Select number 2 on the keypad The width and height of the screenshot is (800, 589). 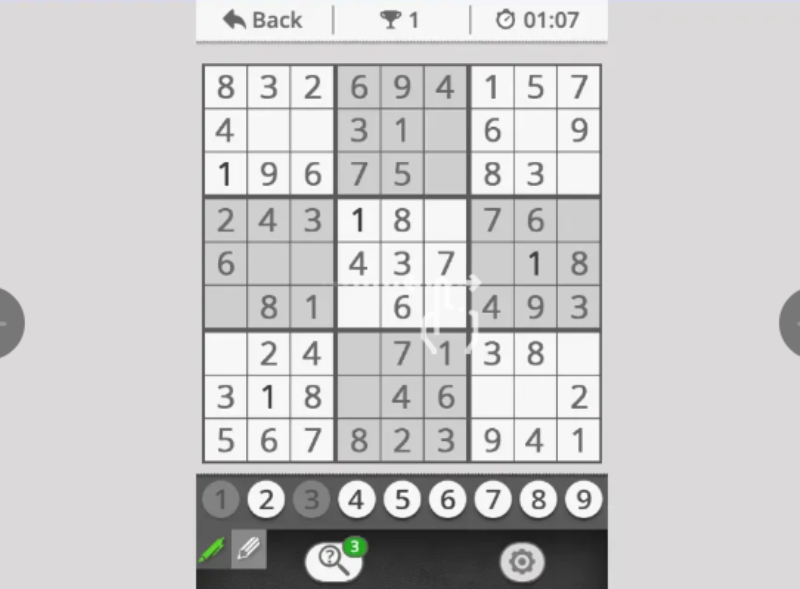coord(265,499)
